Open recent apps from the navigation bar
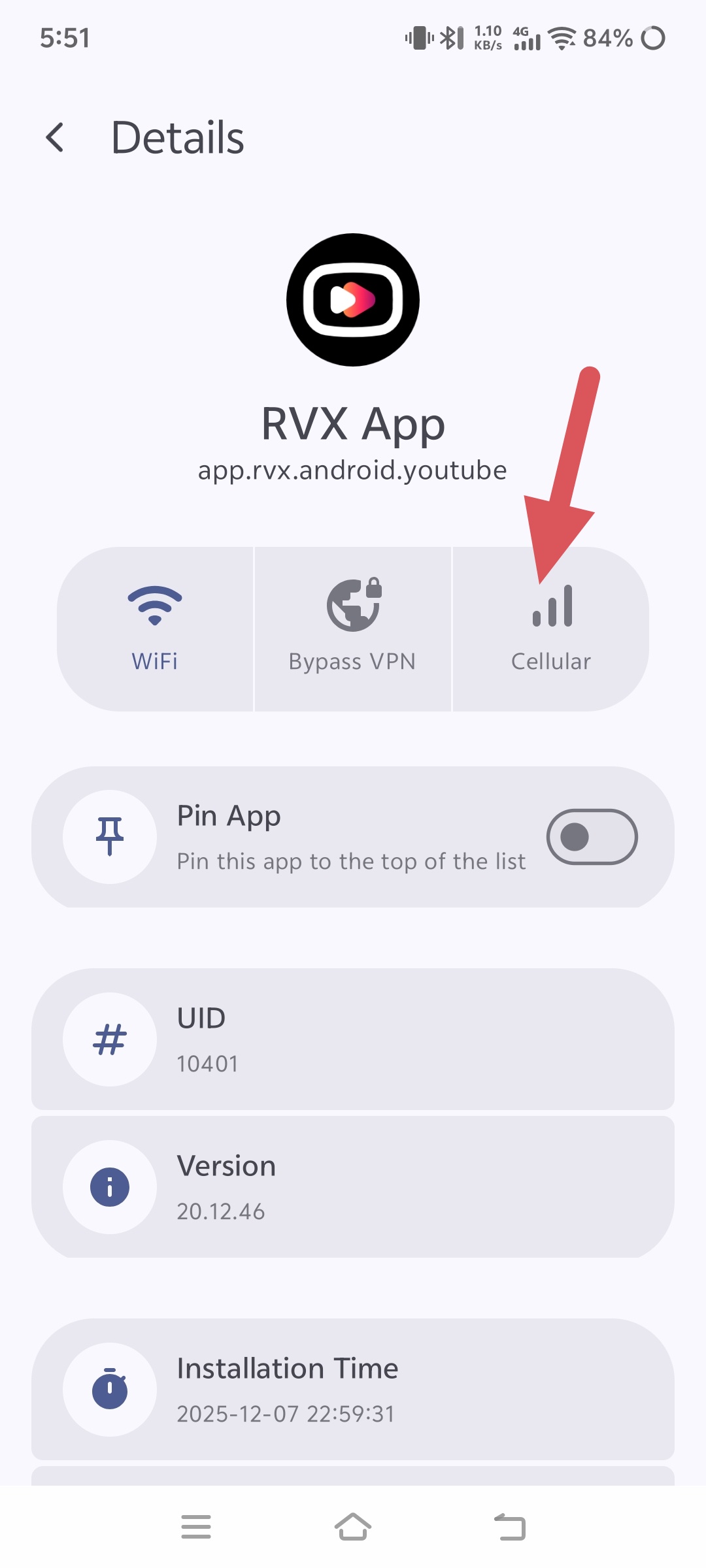This screenshot has width=706, height=1568. tap(195, 1526)
